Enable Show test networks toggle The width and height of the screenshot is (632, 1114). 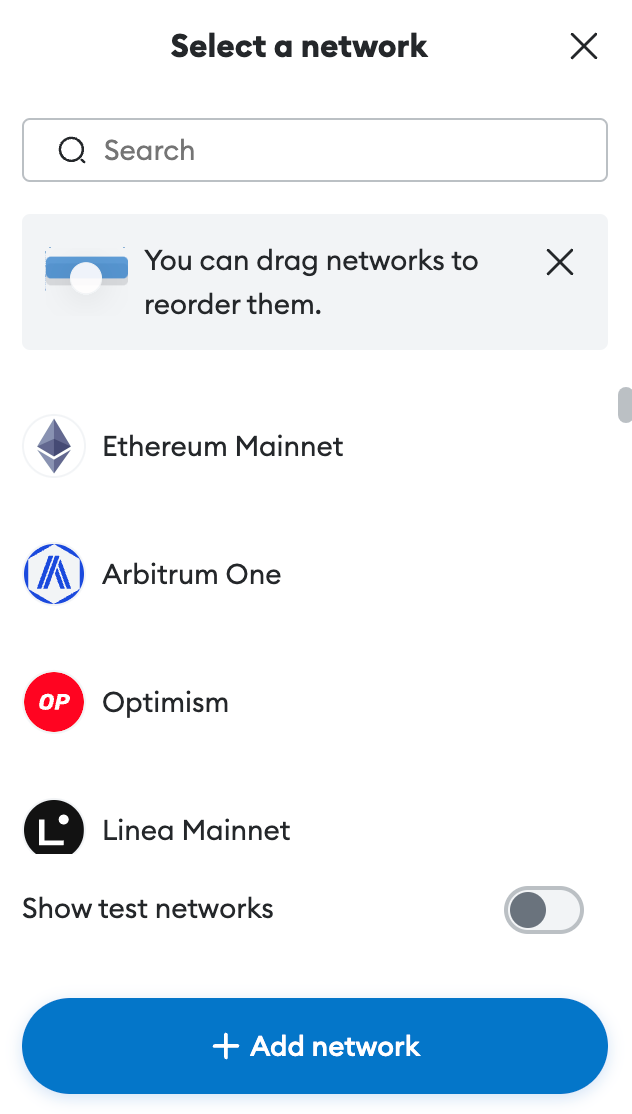click(543, 910)
